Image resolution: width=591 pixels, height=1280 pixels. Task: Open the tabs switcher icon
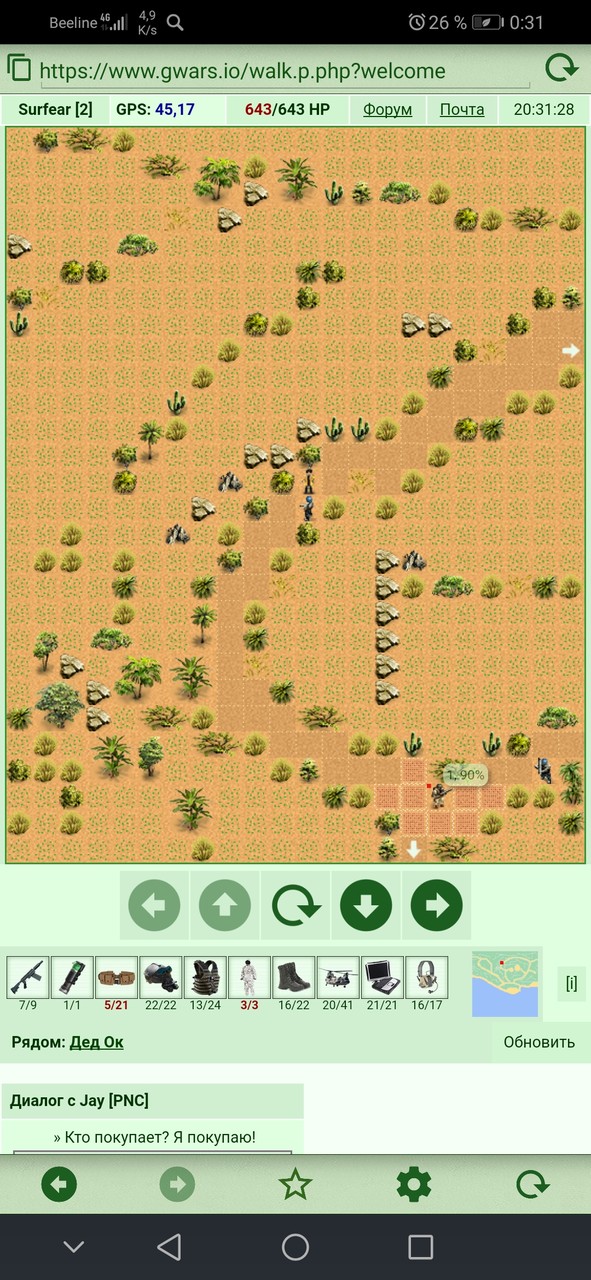pos(19,68)
